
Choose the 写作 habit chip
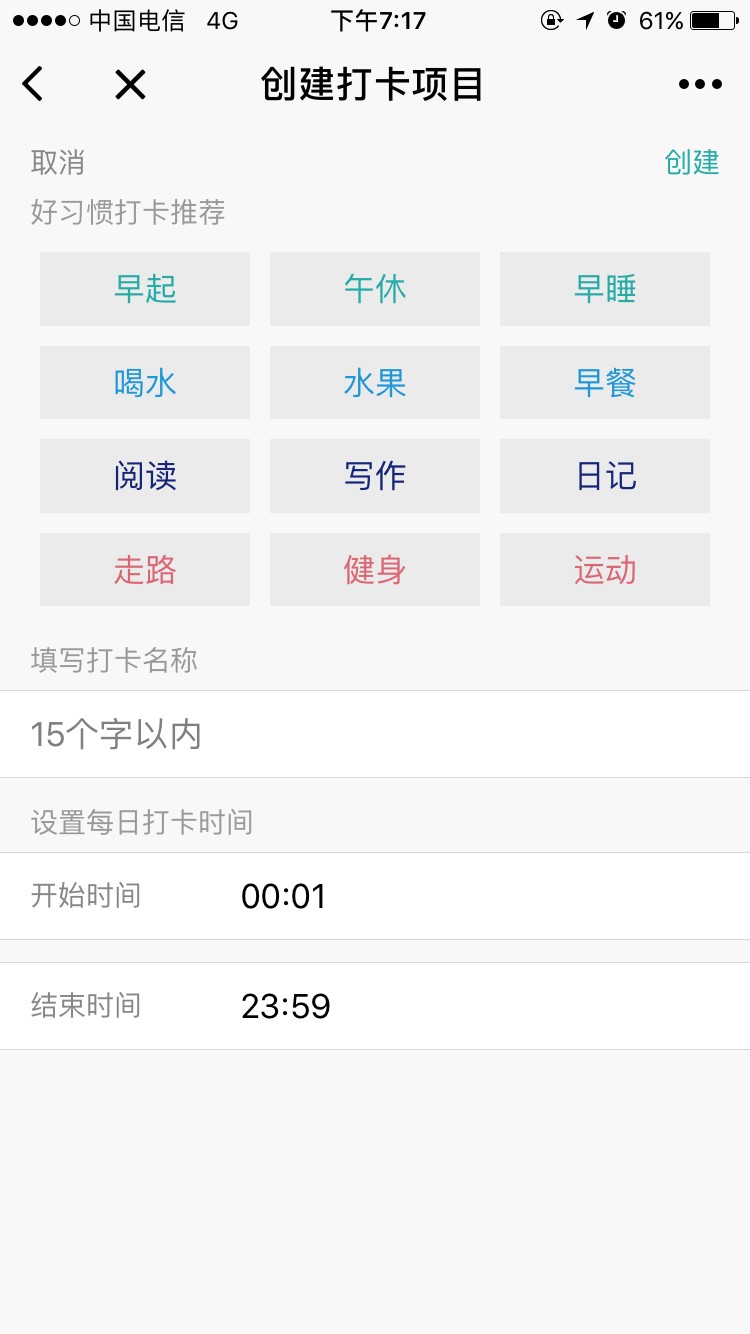375,476
